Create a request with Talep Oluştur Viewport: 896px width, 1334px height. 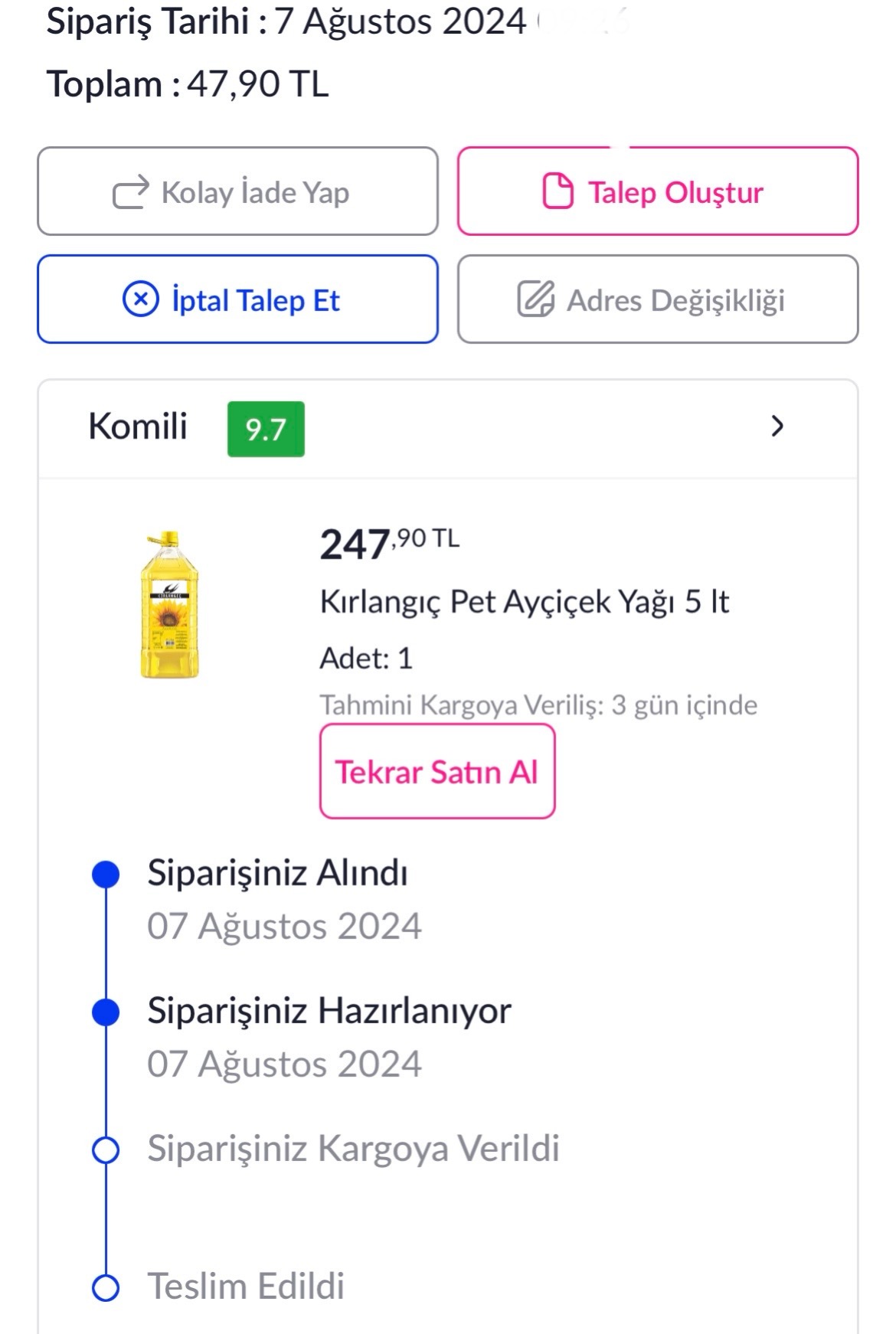[x=657, y=191]
